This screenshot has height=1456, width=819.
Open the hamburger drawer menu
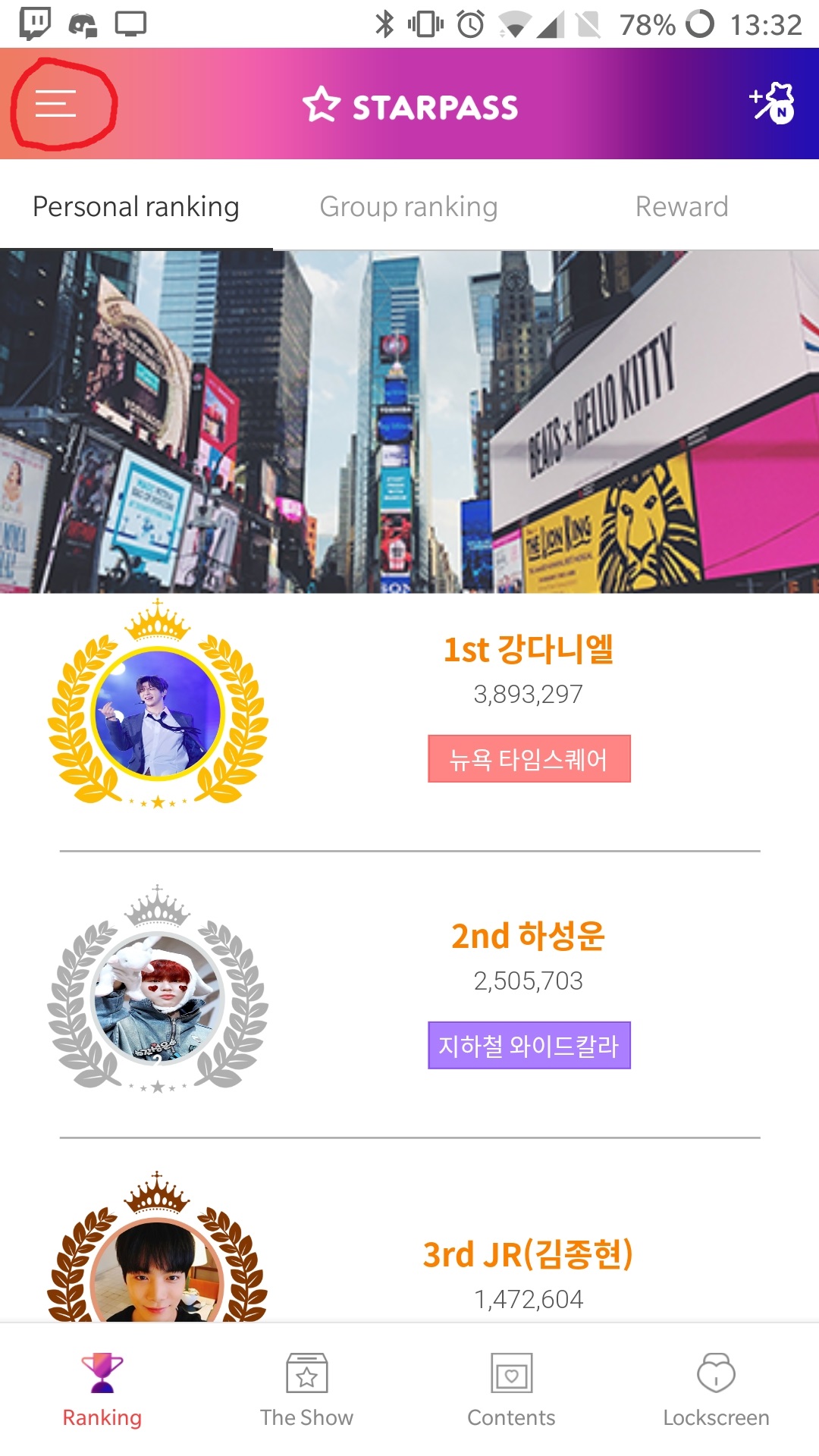coord(56,104)
